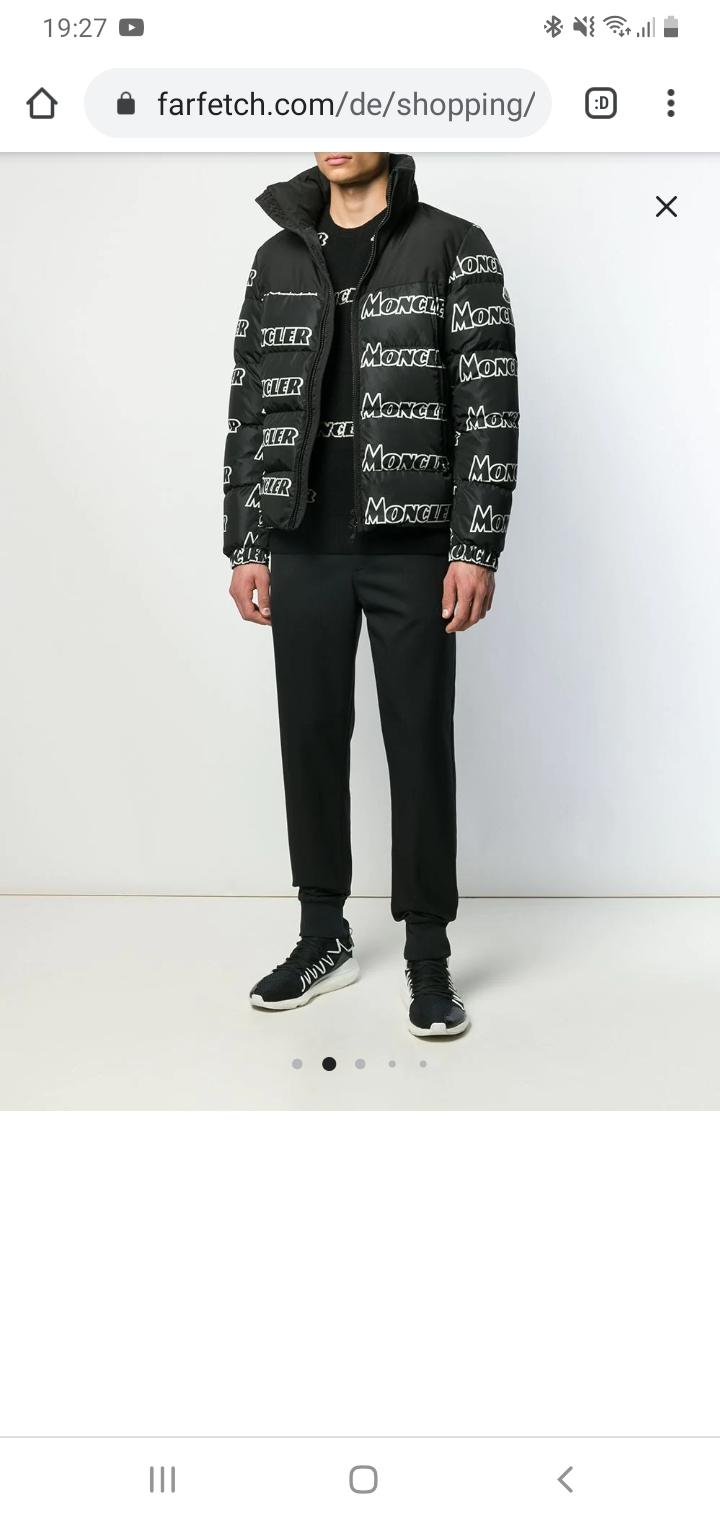Go back with the system back button

[565, 1479]
